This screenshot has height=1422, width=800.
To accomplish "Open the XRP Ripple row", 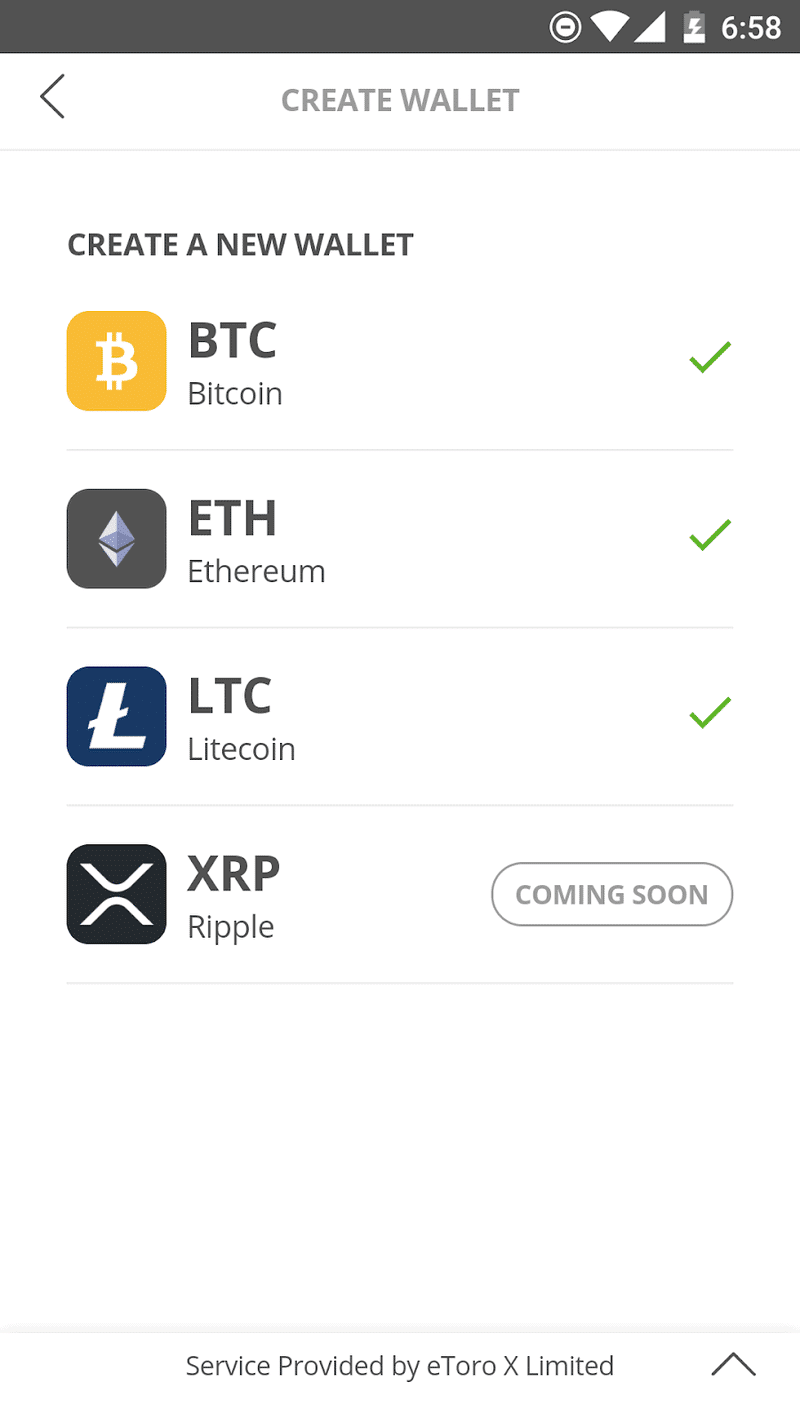I will (x=400, y=894).
